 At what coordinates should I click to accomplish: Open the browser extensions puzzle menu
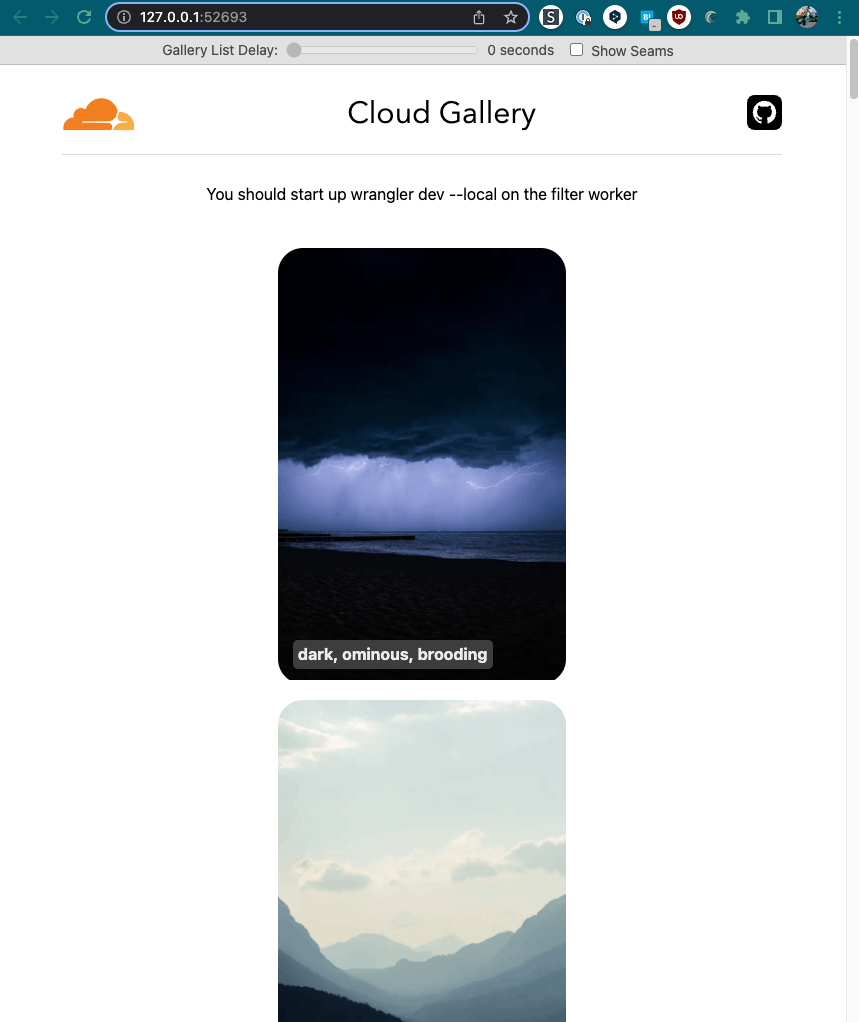742,17
